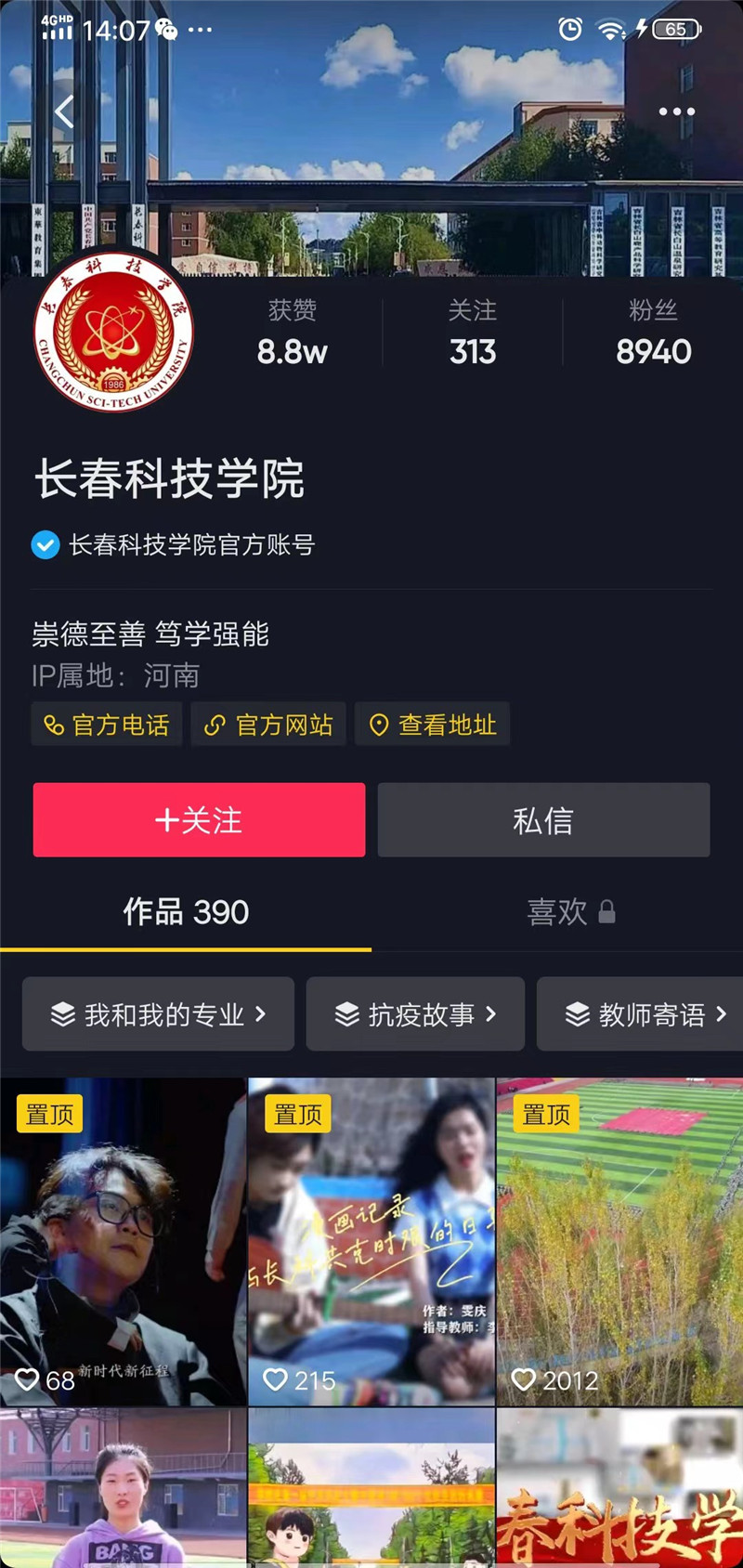Viewport: 743px width, 1568px height.
Task: Open the profile avatar of 长春科技学院
Action: point(113,331)
